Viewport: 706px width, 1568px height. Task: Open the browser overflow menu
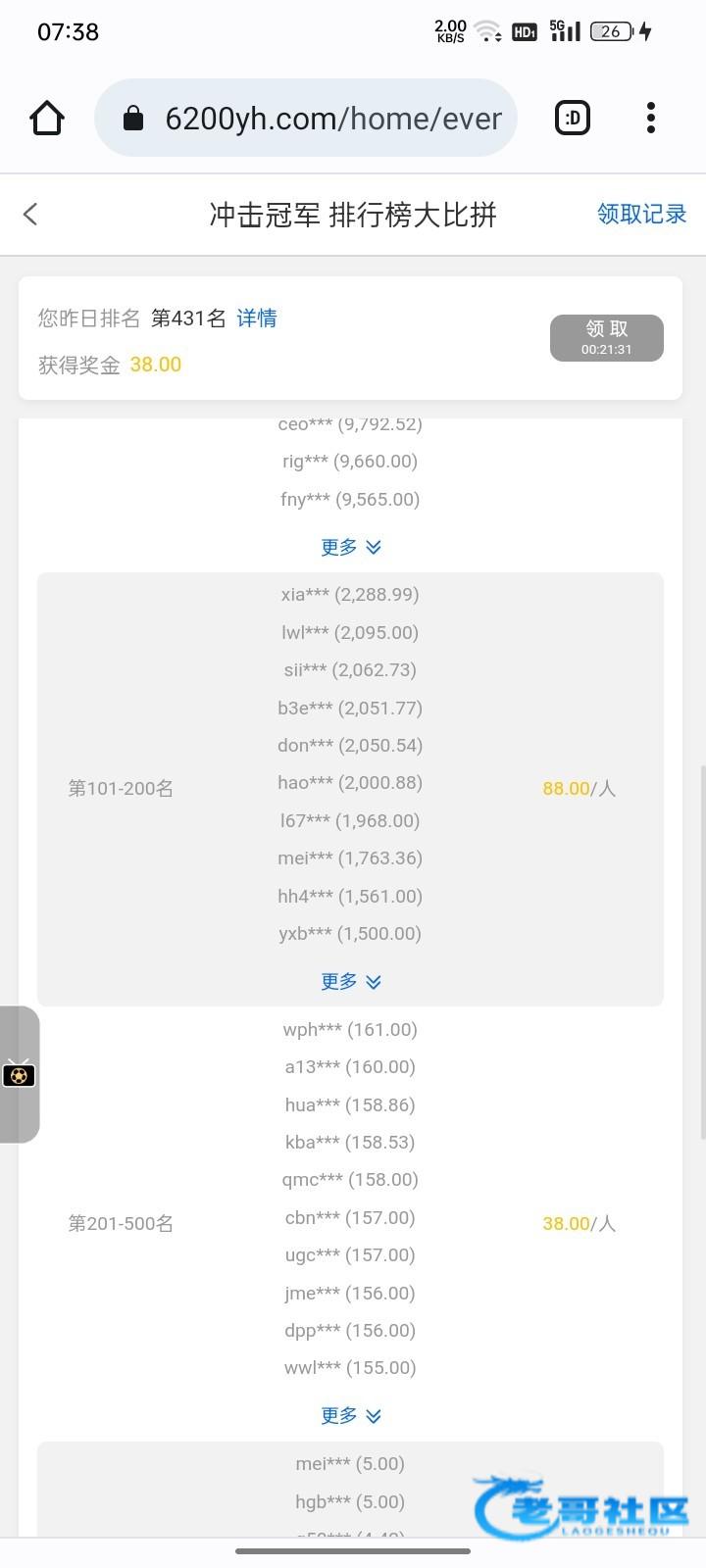[651, 118]
